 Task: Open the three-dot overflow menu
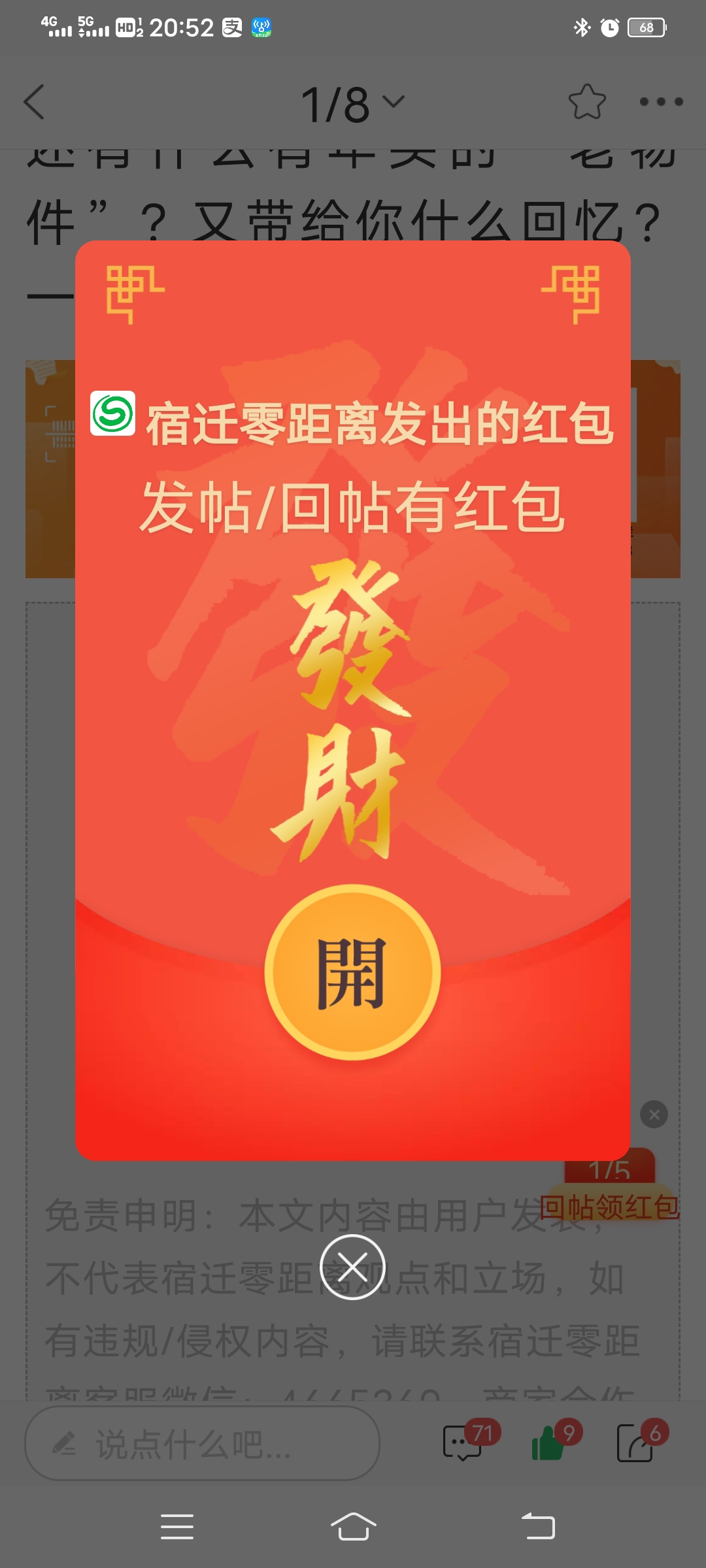661,102
